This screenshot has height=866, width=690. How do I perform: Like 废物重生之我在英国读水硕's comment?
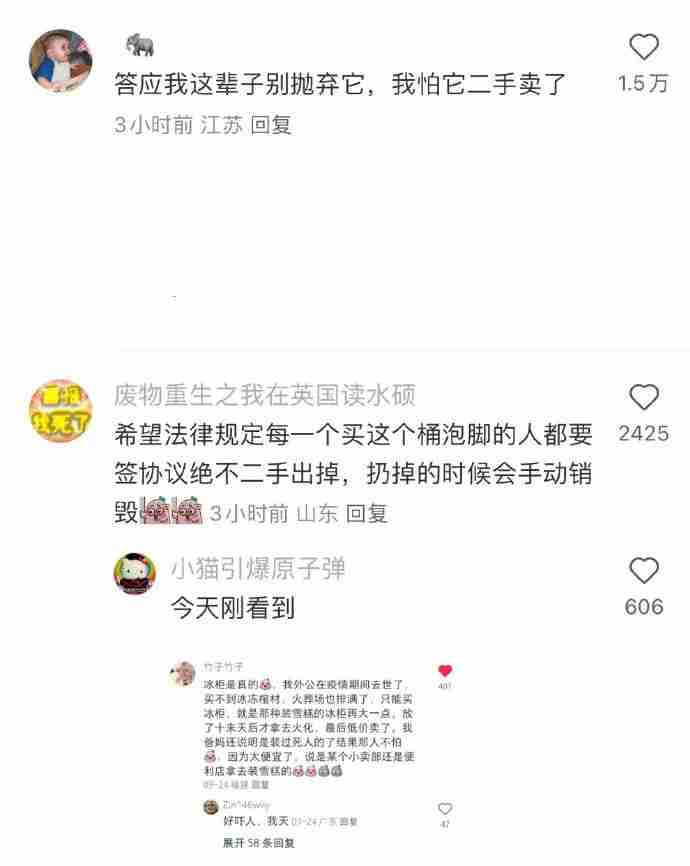tap(644, 397)
